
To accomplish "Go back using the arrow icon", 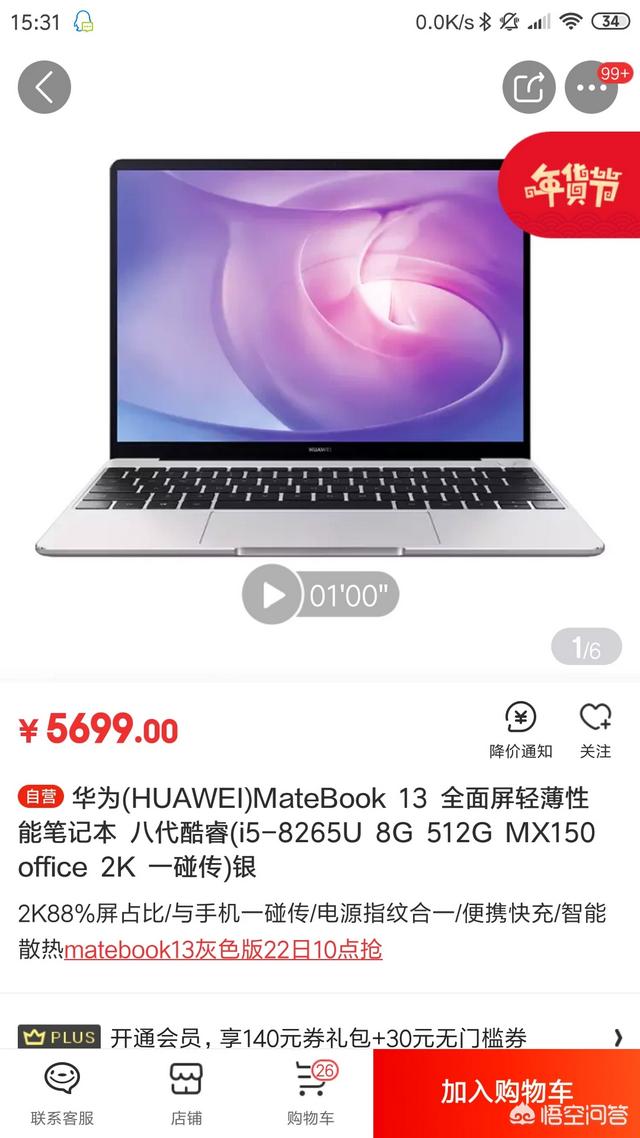I will (44, 87).
